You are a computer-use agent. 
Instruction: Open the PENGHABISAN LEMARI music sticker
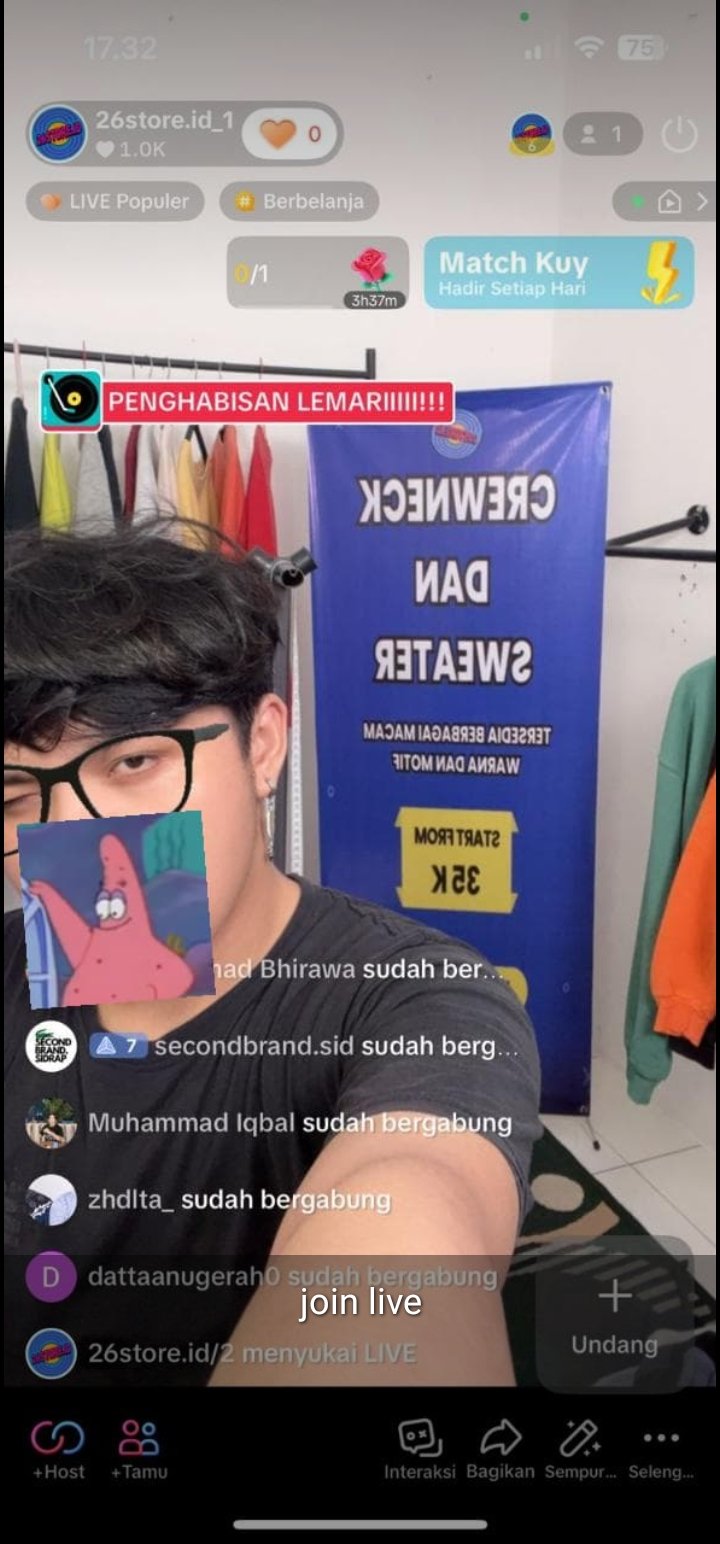(x=246, y=402)
